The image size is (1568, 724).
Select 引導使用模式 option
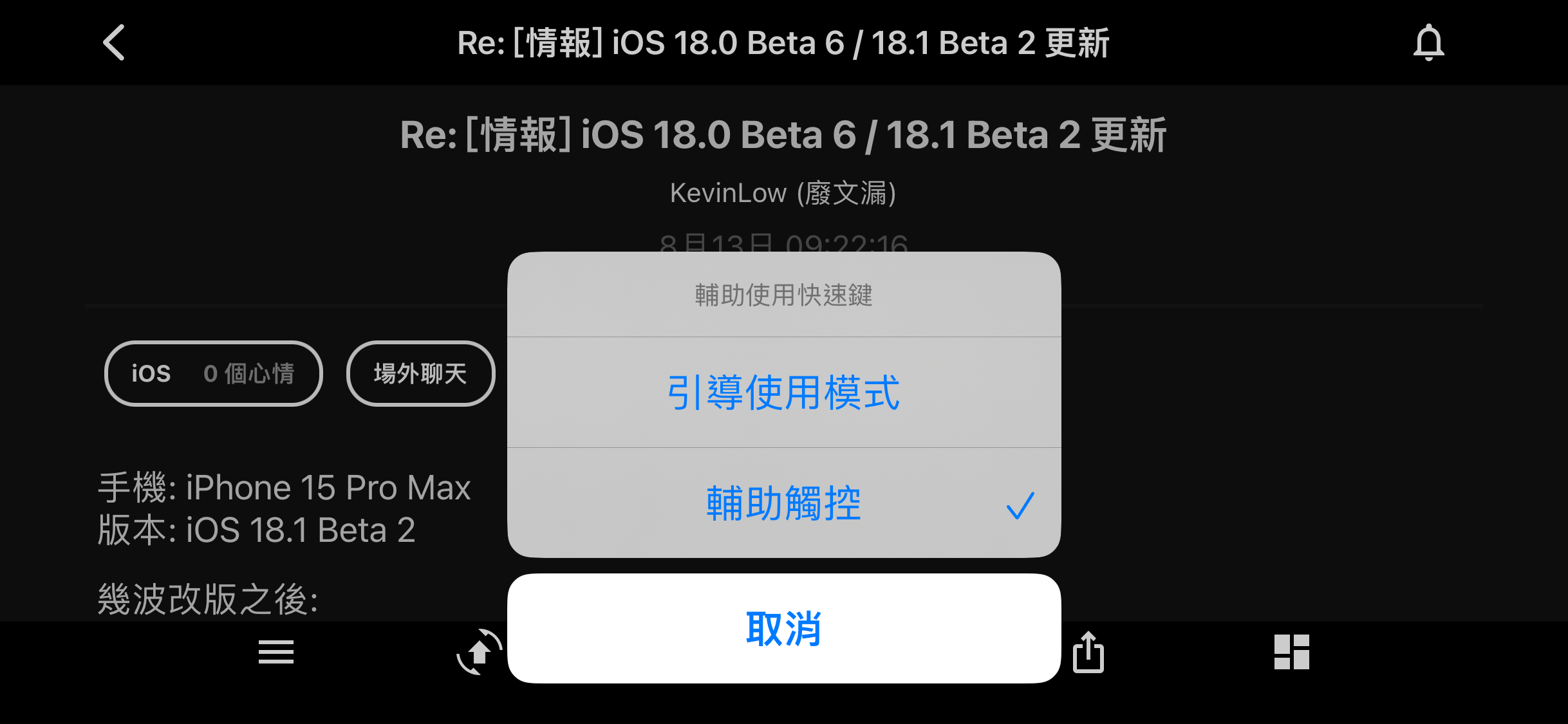783,393
